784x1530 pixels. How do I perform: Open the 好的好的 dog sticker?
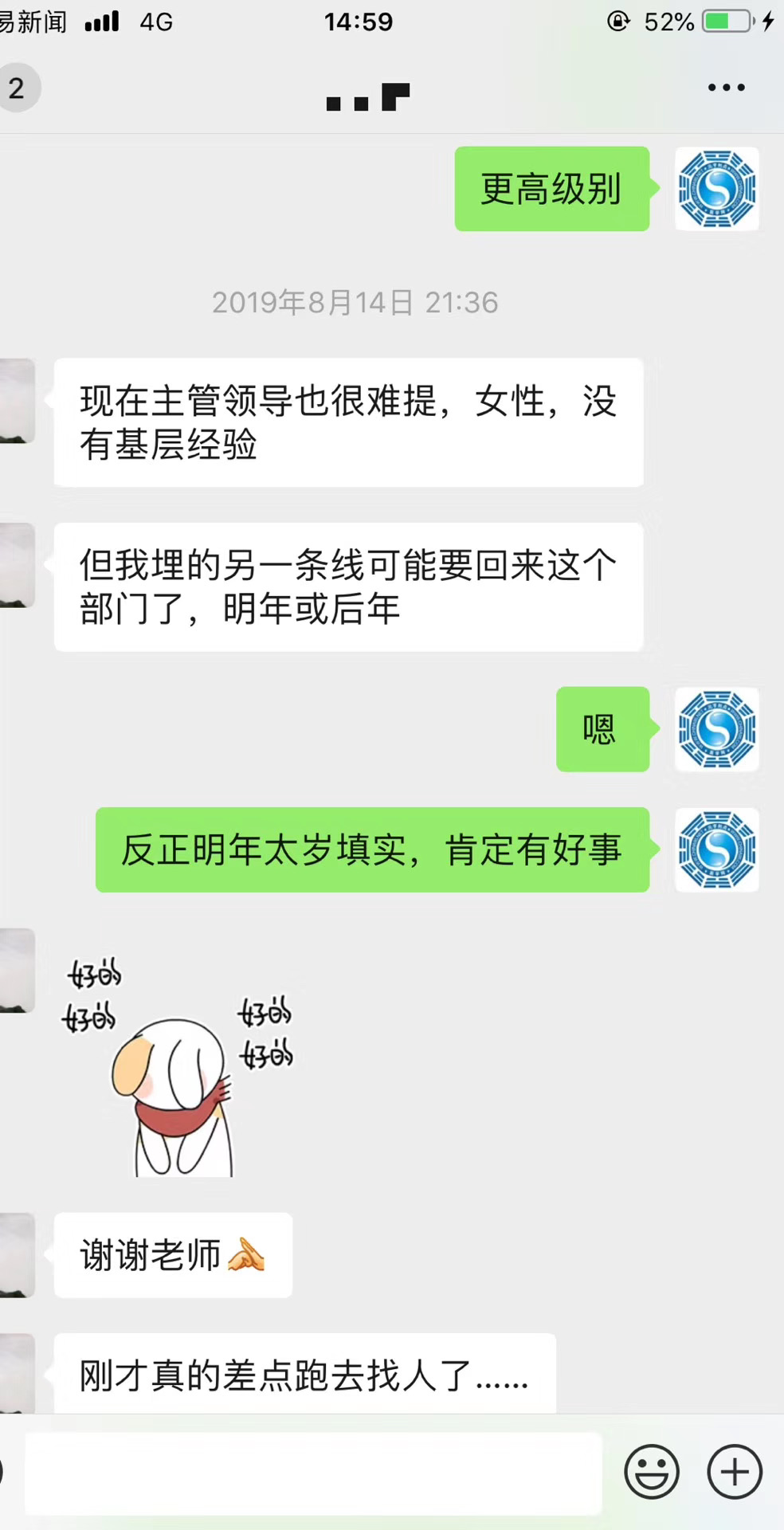click(x=179, y=1068)
